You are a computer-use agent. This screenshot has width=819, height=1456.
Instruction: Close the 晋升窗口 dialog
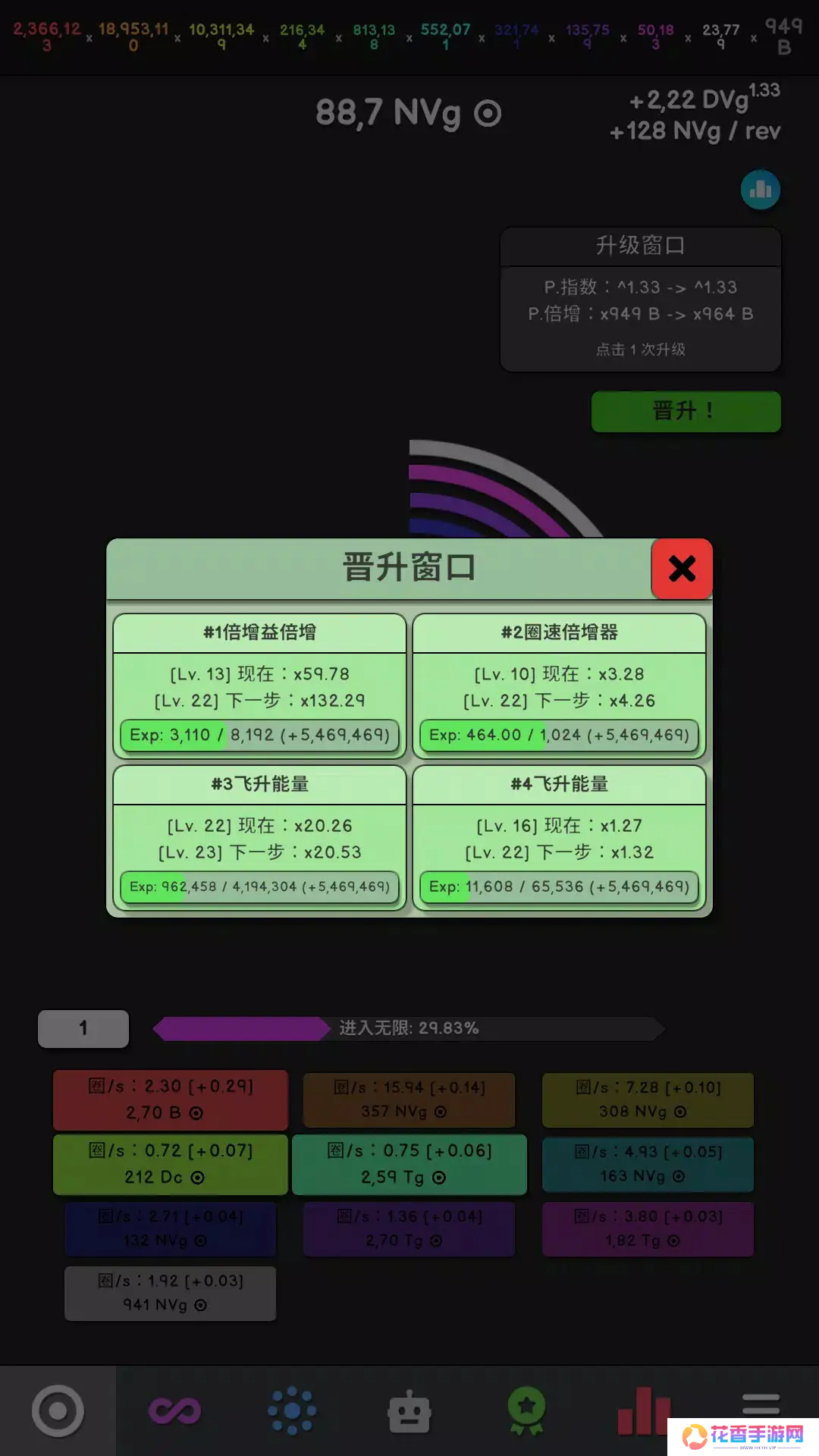pos(681,568)
